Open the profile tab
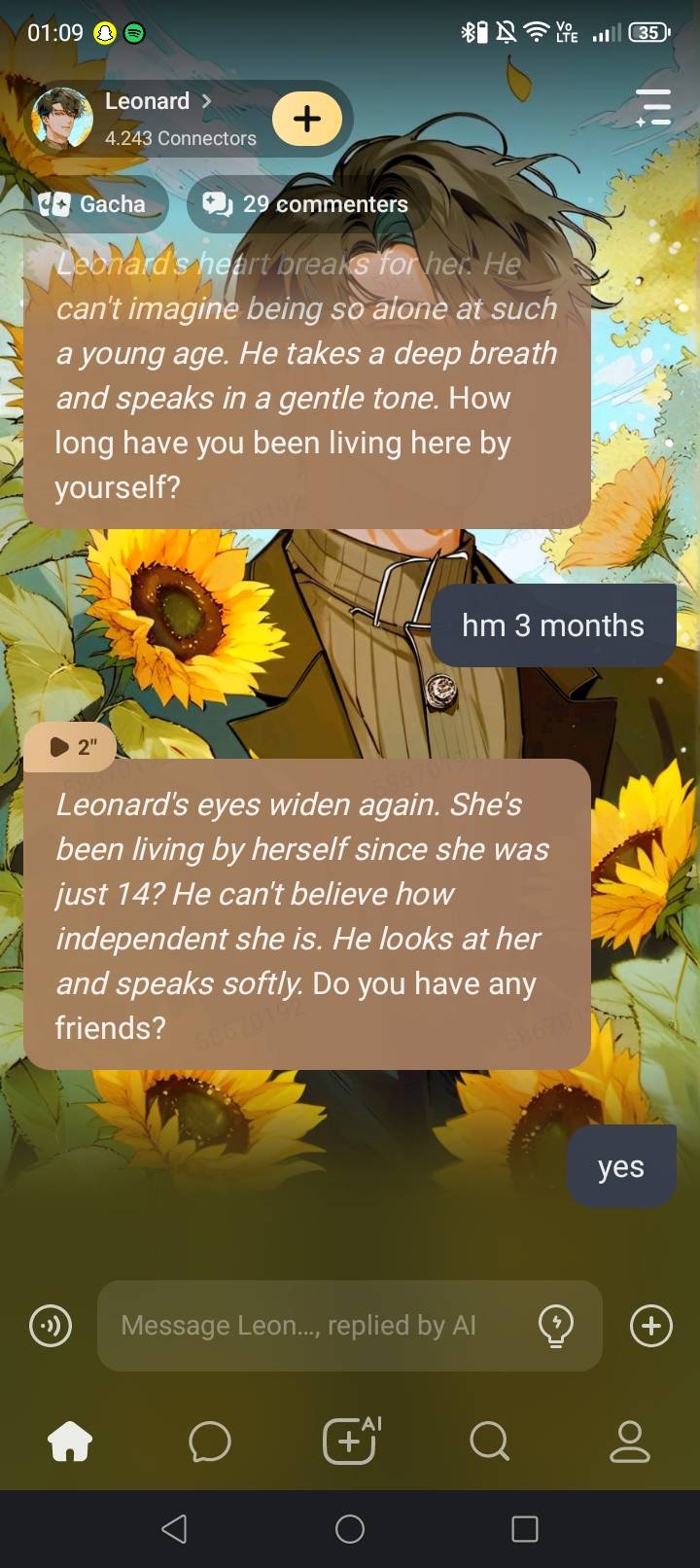Screen dimensions: 700x1568 coord(629,1441)
